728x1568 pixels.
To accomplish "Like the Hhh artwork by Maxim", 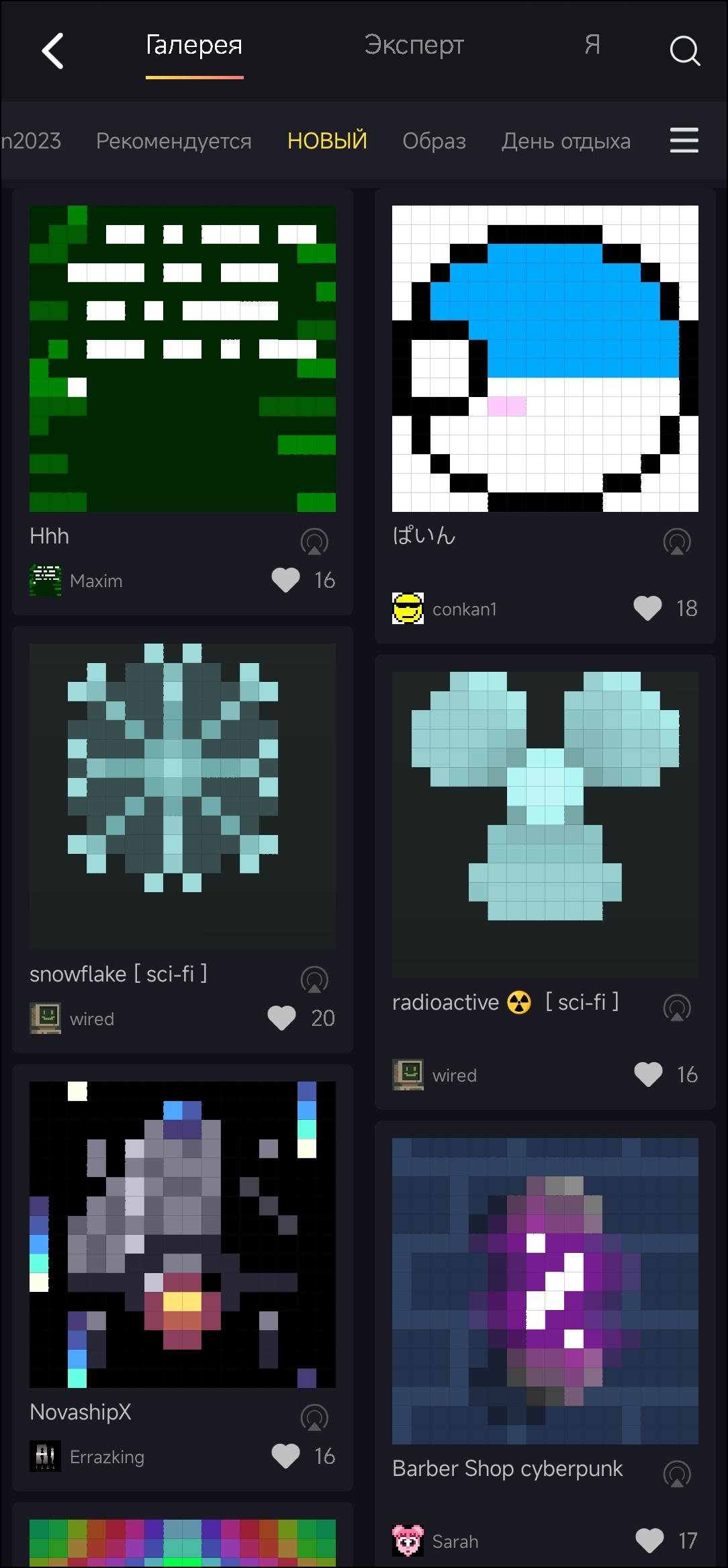I will point(285,580).
